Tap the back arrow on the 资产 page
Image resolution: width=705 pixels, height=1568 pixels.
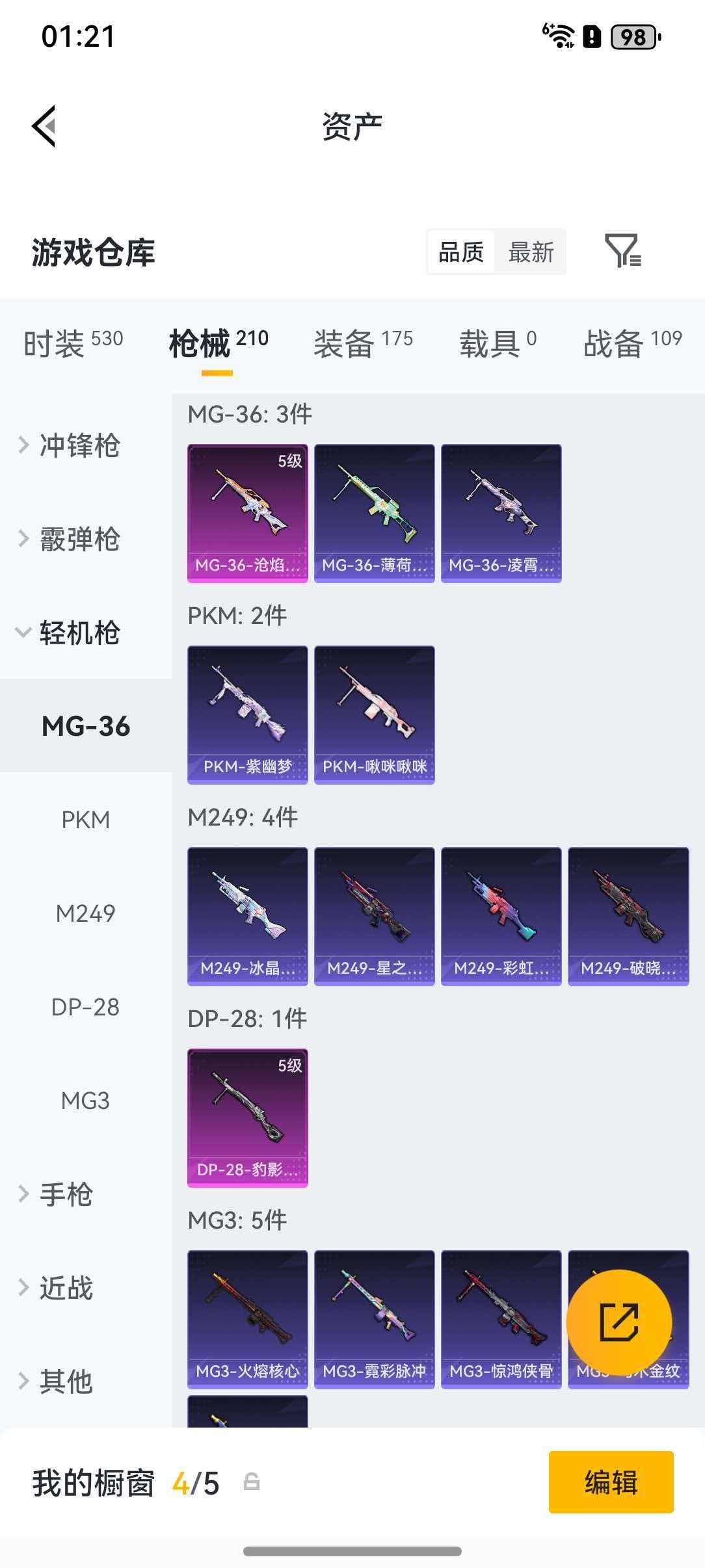click(x=45, y=126)
